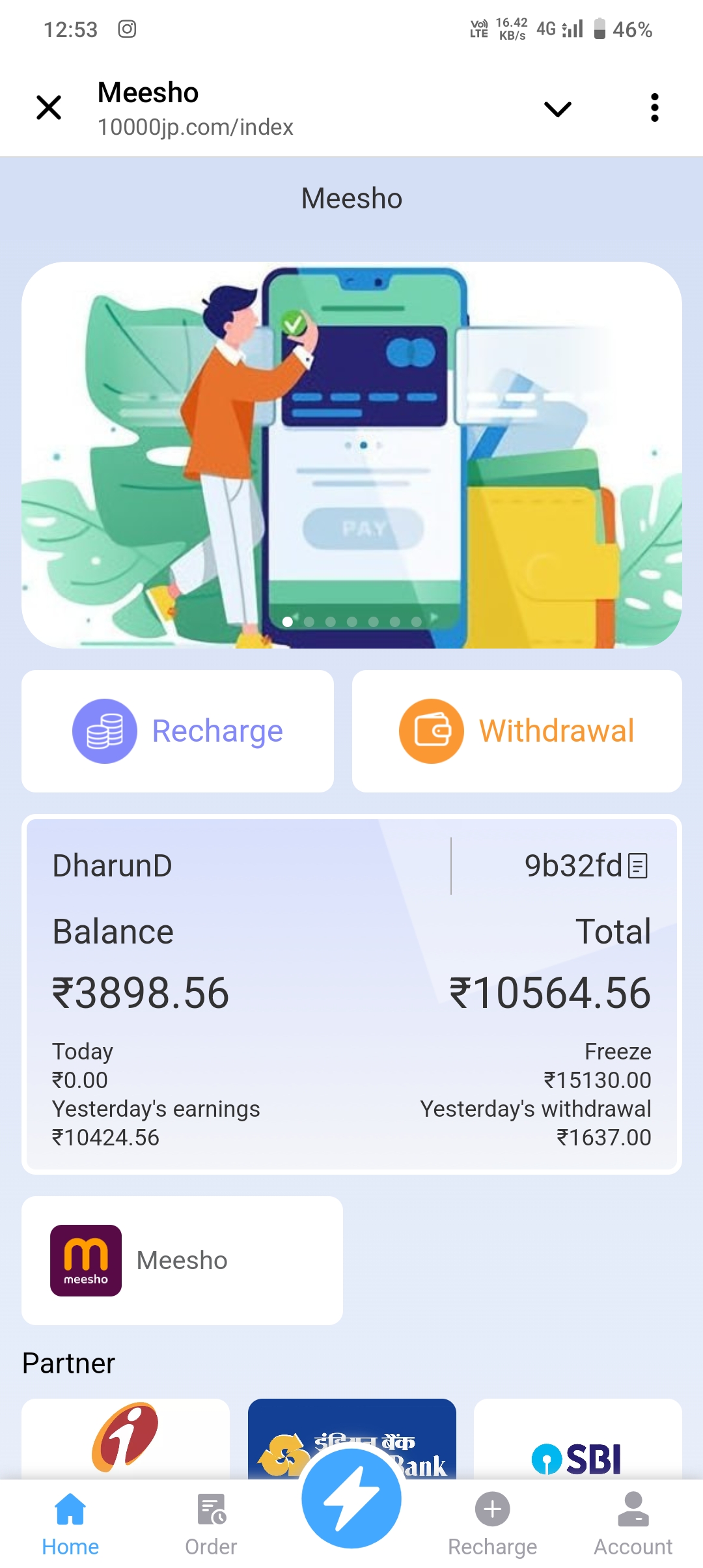
Task: Tap the center lightning bolt button
Action: [x=351, y=1498]
